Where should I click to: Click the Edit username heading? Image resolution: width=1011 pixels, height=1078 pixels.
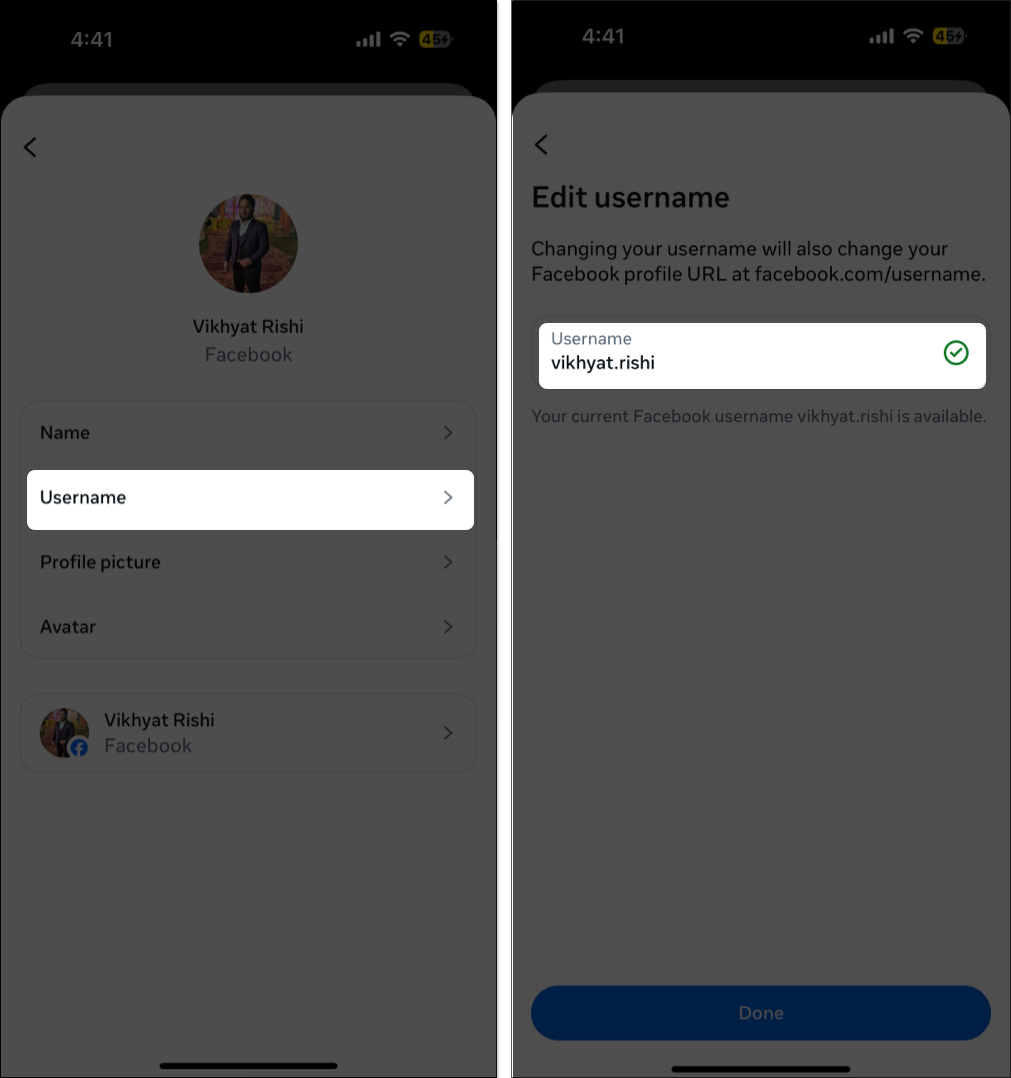point(630,197)
